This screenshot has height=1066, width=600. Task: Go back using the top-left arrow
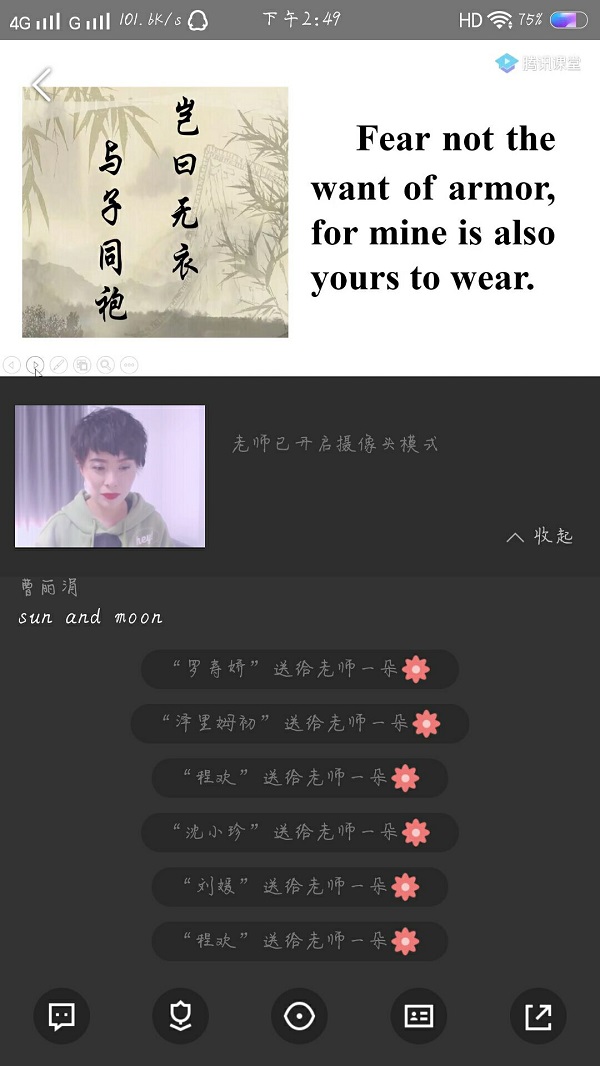coord(41,85)
